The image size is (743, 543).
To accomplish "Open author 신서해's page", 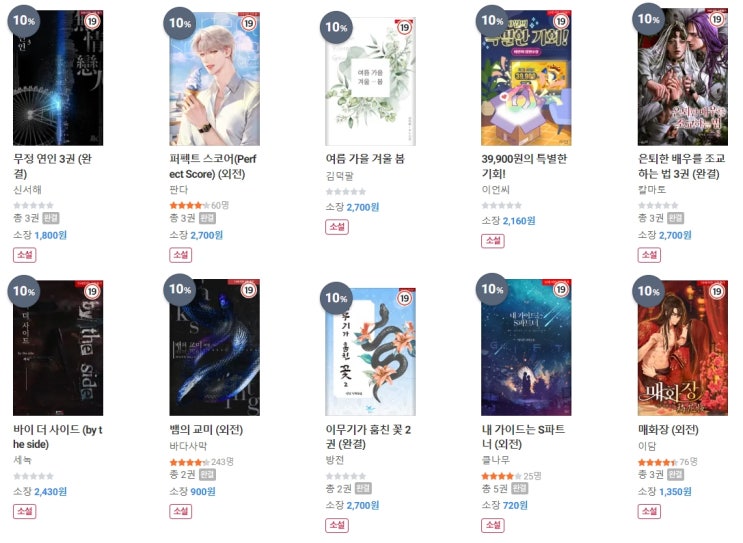I will click(x=28, y=190).
